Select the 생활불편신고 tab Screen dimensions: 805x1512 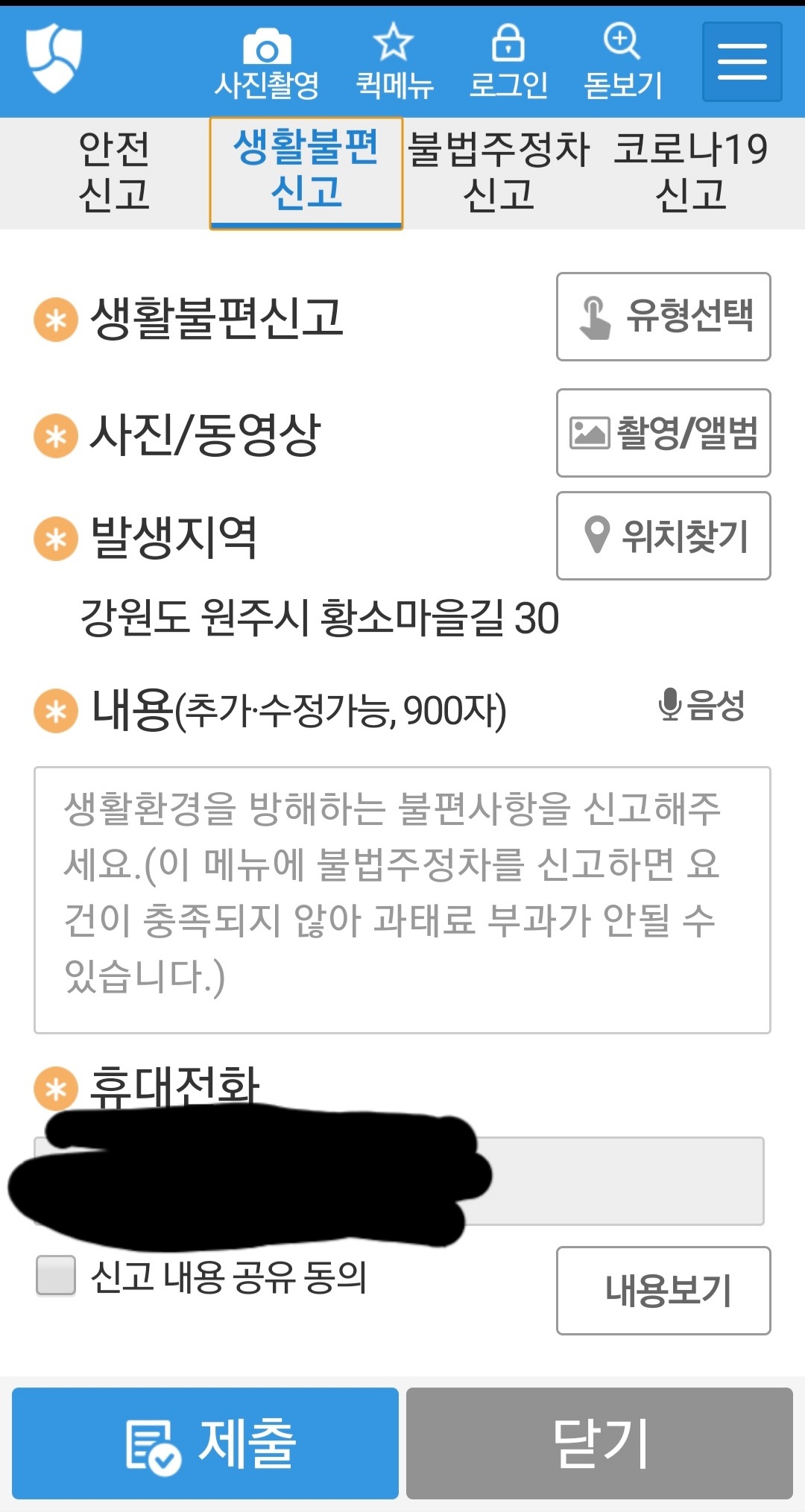pos(306,172)
